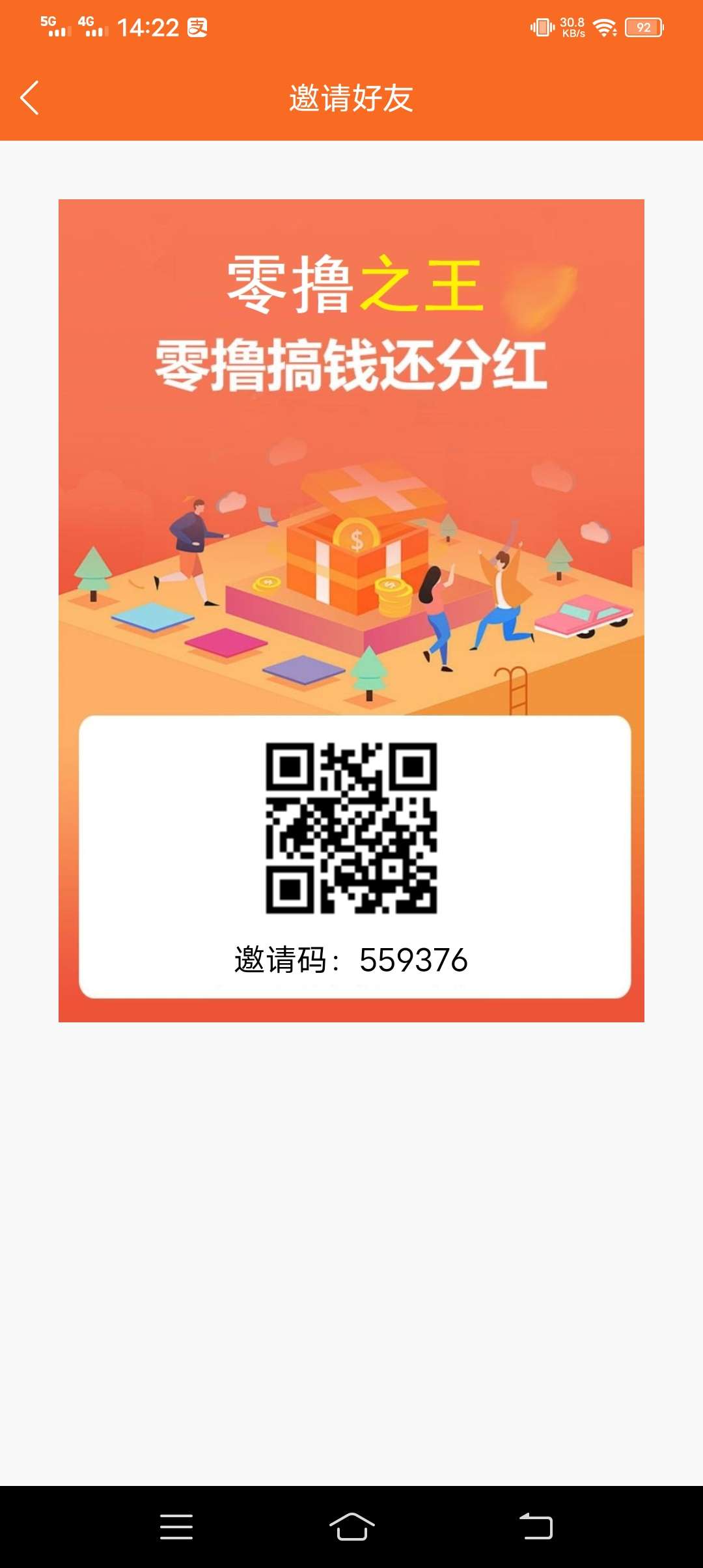Go back from the 邀请好友 page
Screen dimensions: 703x1568
click(30, 98)
